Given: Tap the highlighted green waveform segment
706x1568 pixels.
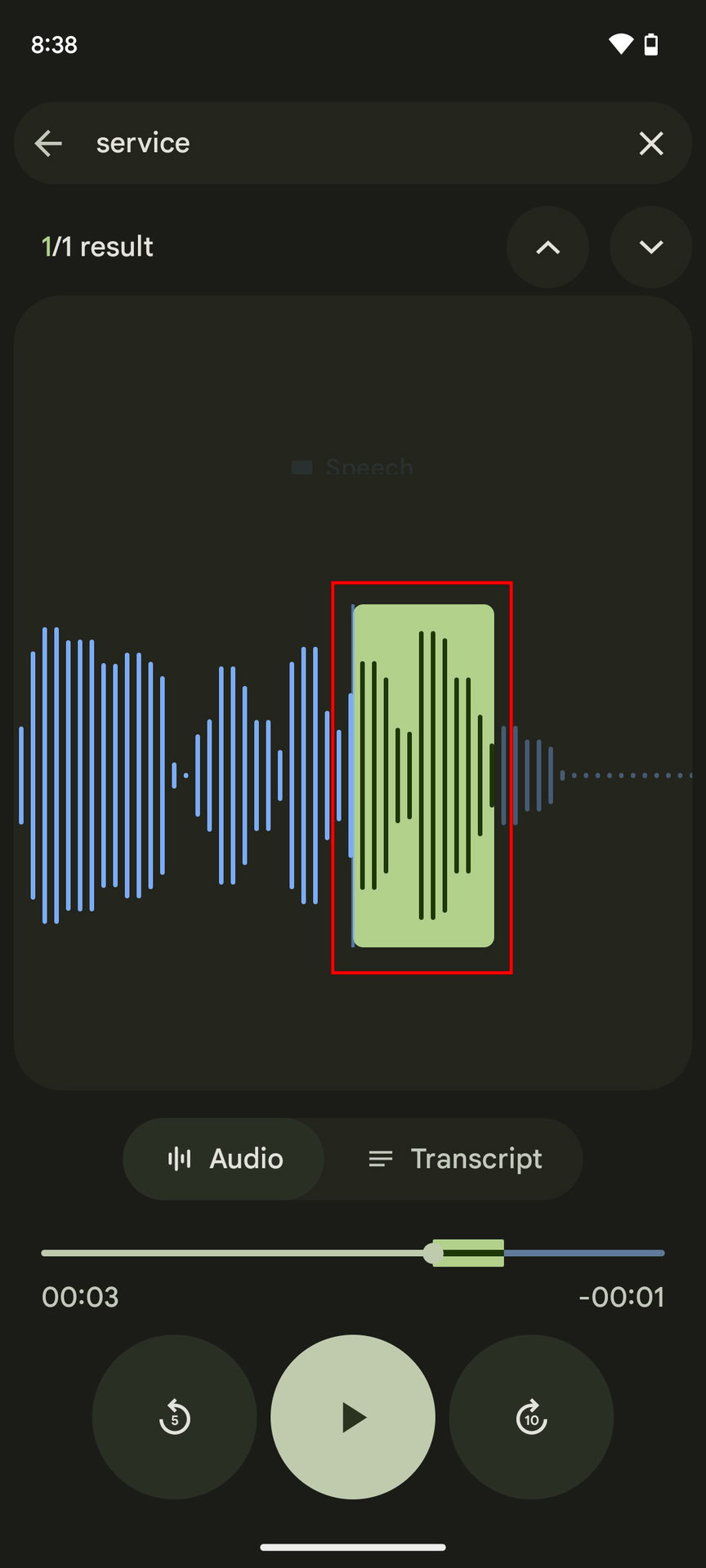Looking at the screenshot, I should tap(423, 776).
